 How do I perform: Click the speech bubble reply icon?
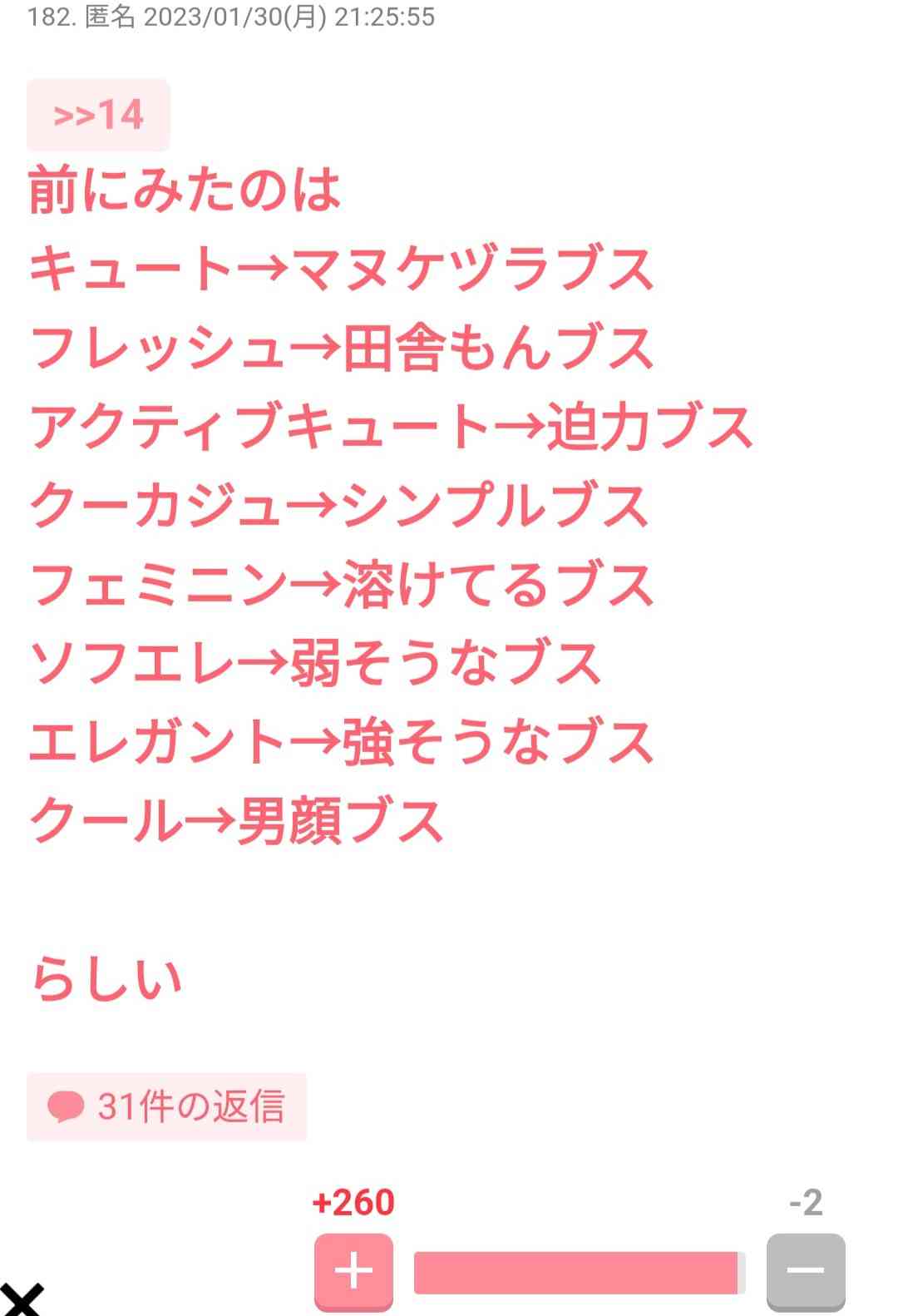point(68,1106)
